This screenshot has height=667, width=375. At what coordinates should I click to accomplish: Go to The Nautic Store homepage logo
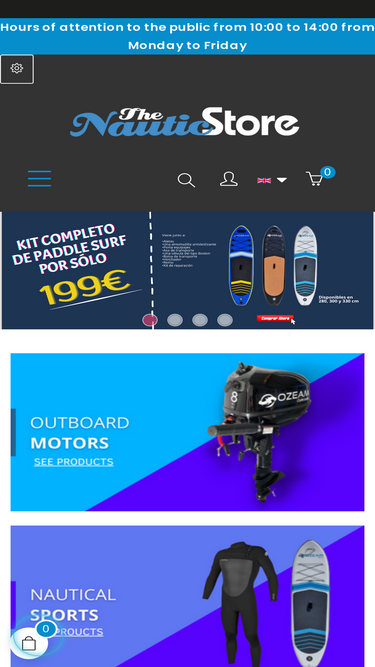185,122
